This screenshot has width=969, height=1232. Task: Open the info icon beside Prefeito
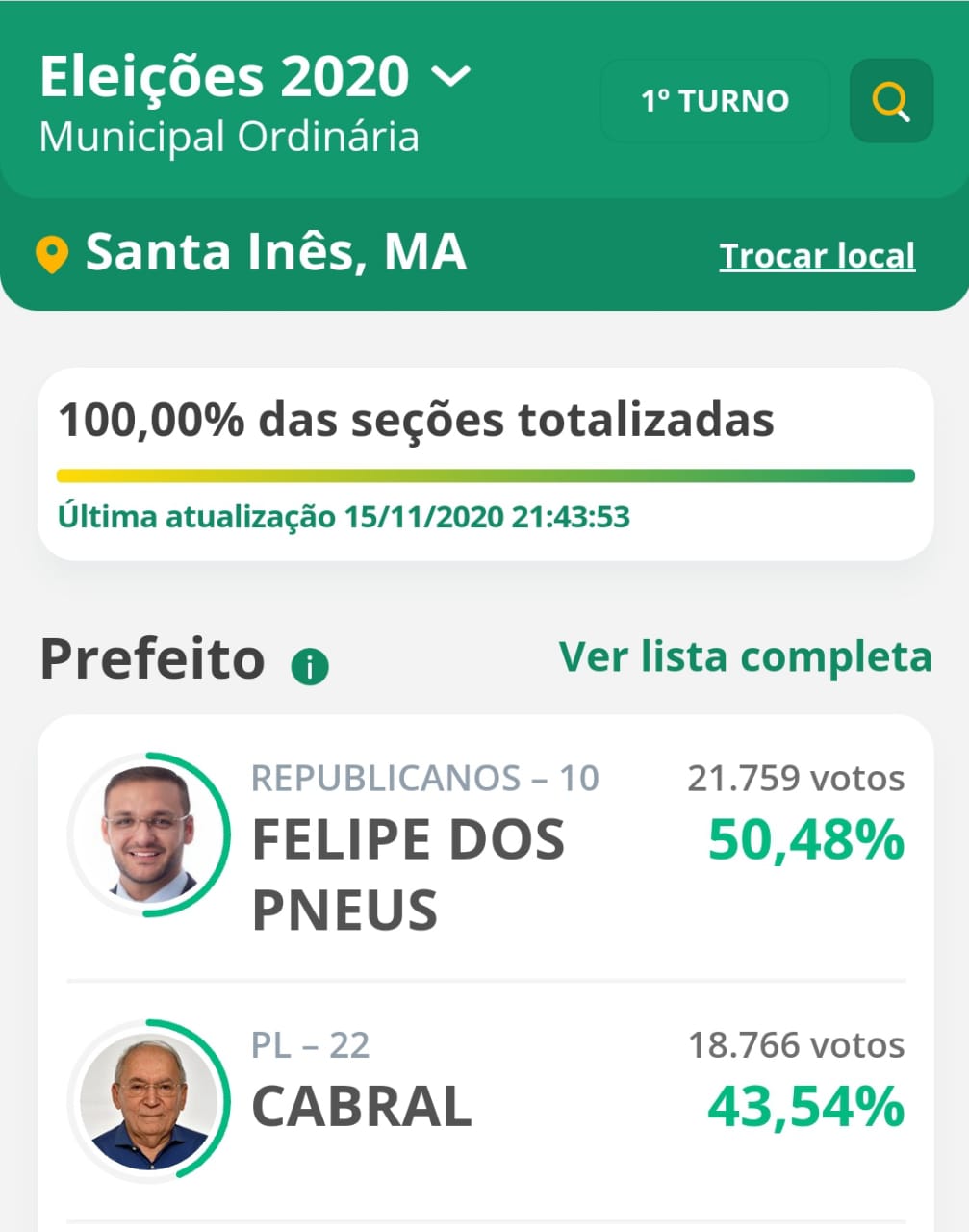point(310,665)
